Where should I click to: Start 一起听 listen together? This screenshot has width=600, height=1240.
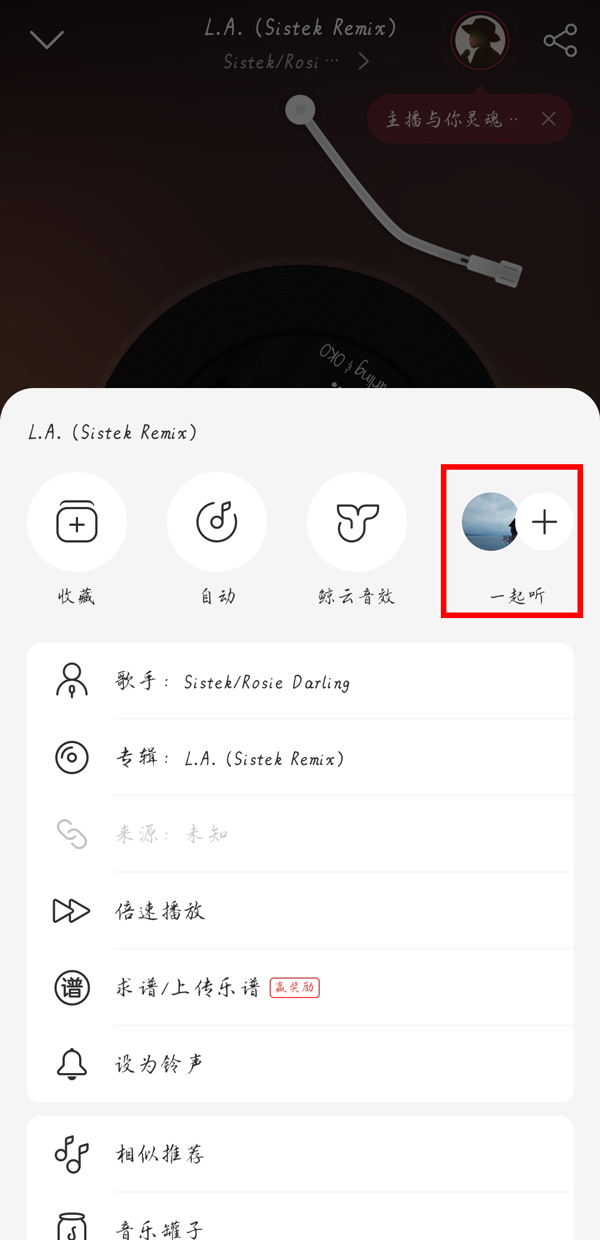click(x=516, y=522)
